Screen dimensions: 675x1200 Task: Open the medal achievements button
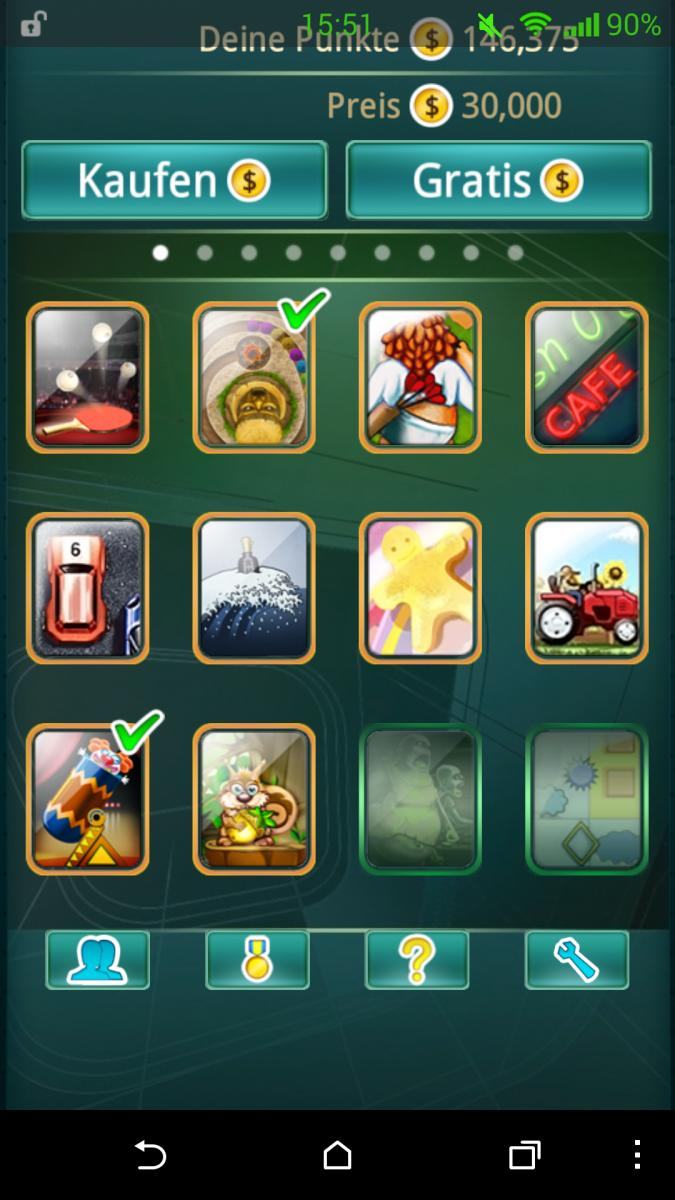point(257,960)
